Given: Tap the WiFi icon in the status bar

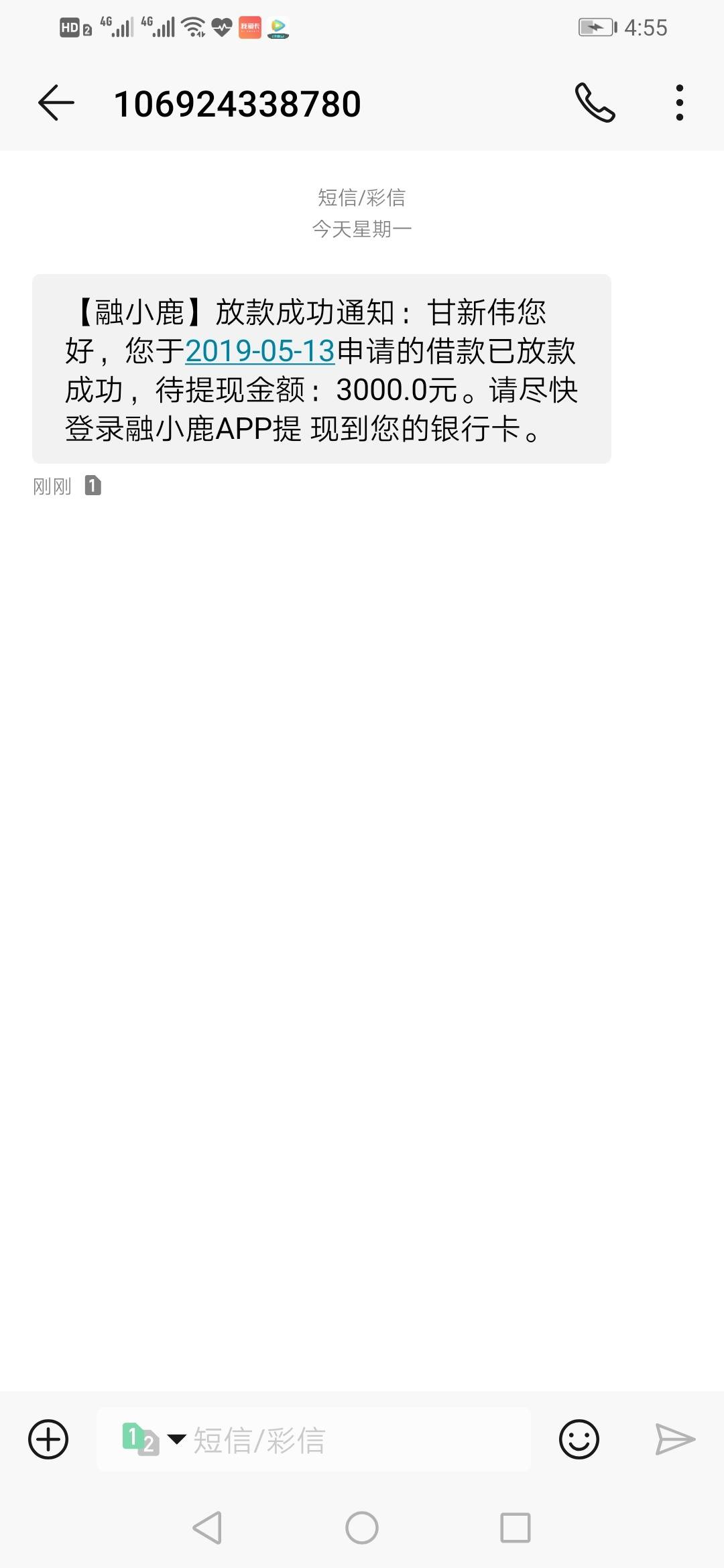Looking at the screenshot, I should pos(193,27).
